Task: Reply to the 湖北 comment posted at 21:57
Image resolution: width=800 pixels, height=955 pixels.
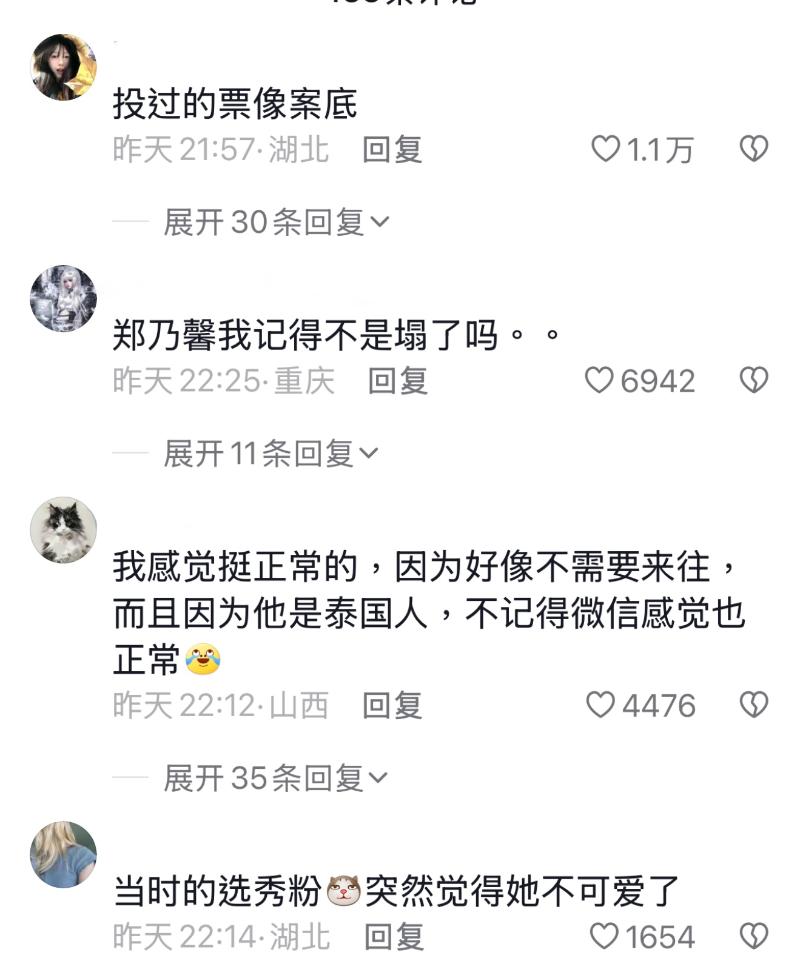Action: tap(392, 150)
